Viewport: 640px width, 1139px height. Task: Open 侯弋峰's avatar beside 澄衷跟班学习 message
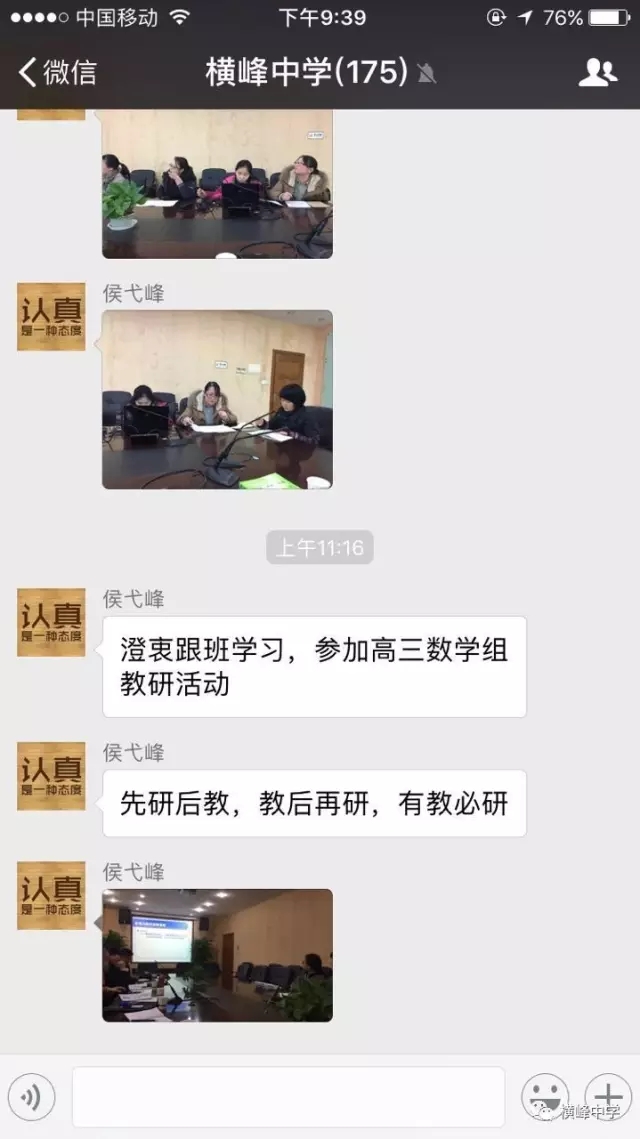click(x=51, y=622)
